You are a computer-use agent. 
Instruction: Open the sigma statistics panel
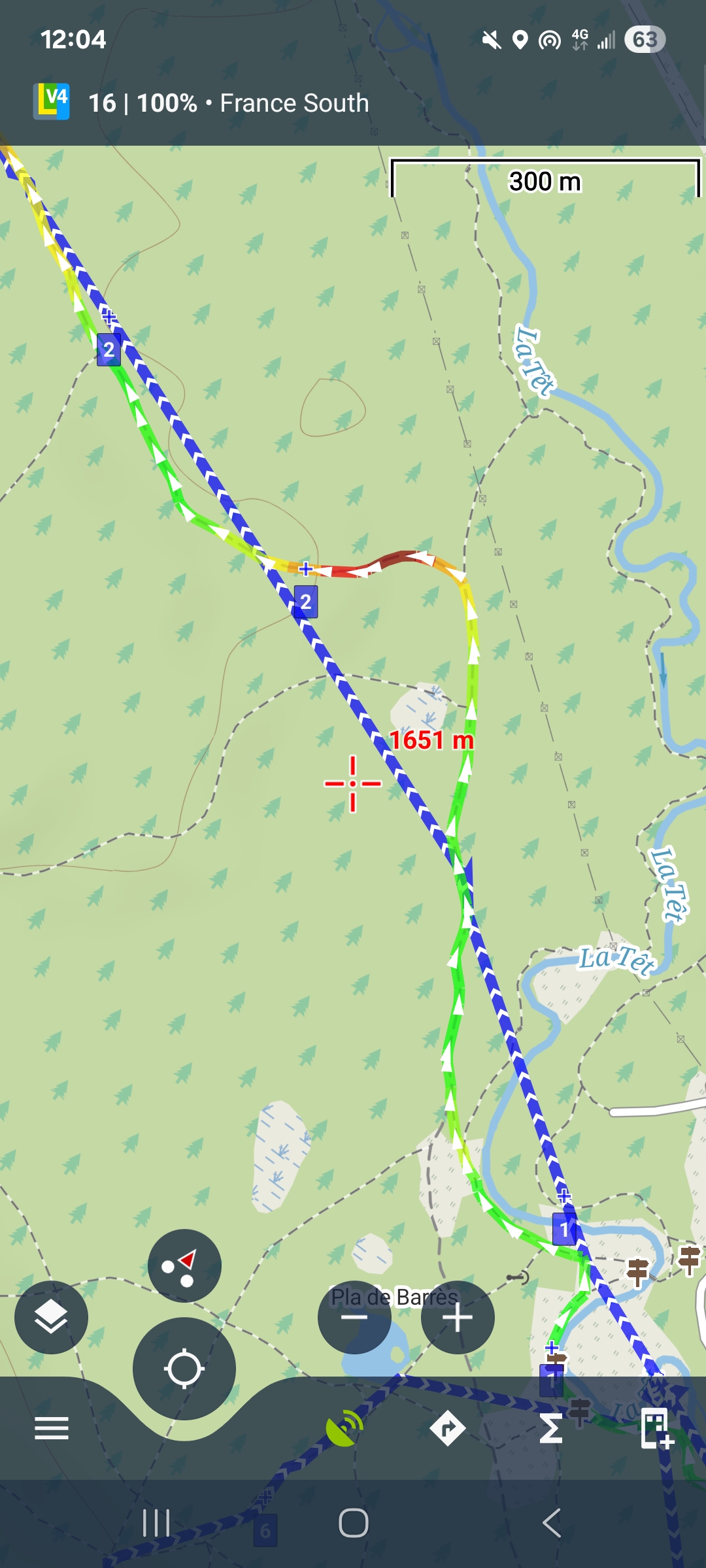coord(551,1428)
